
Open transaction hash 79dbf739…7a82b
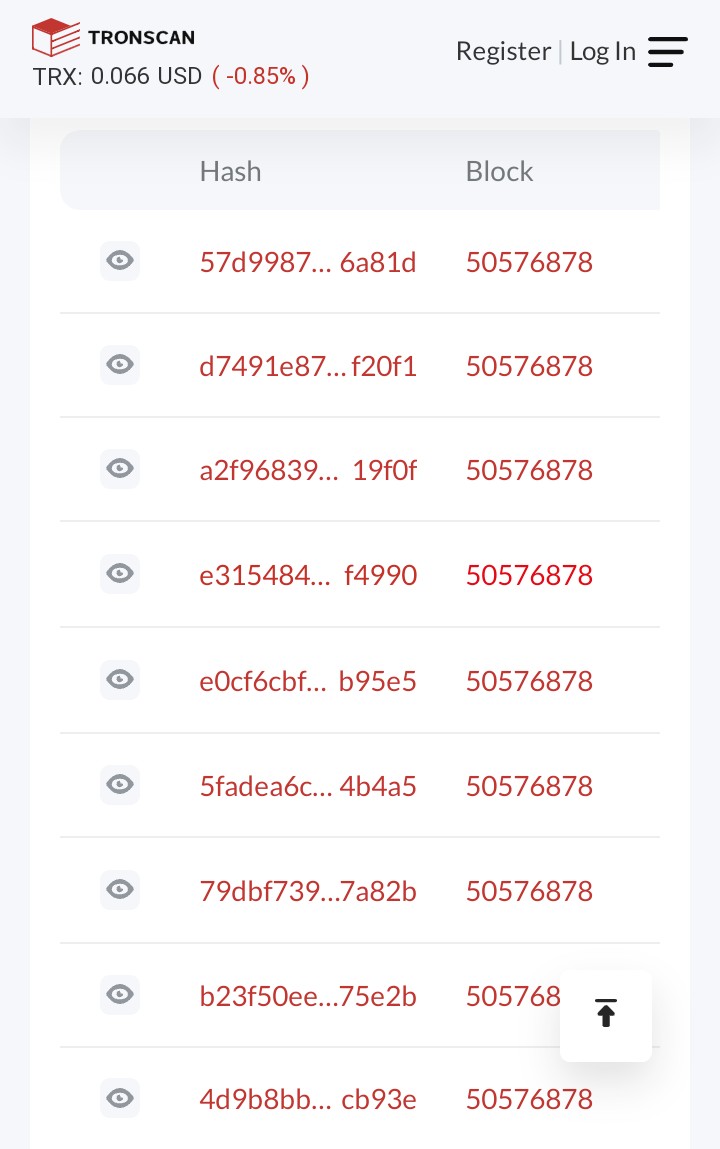(308, 891)
